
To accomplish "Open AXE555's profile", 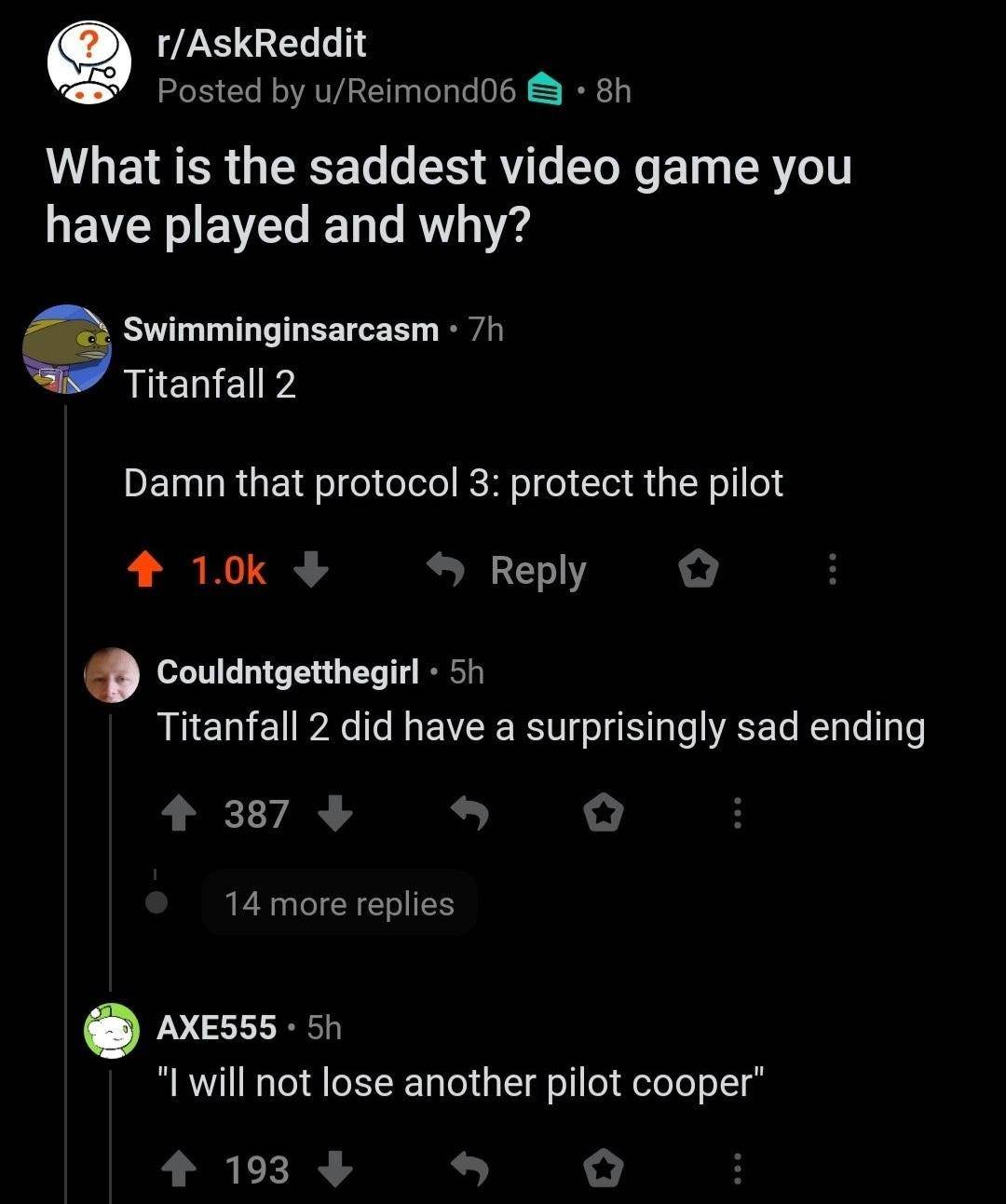I will pos(216,1027).
